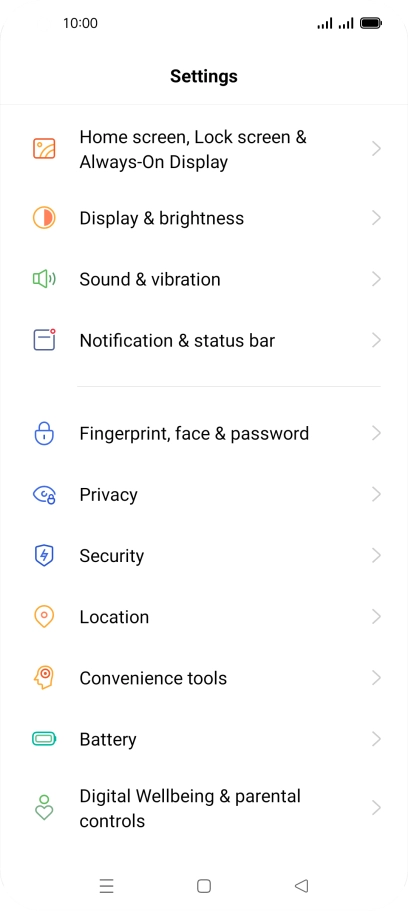Select Fingerprint, face & password
408x911 pixels.
(x=204, y=433)
